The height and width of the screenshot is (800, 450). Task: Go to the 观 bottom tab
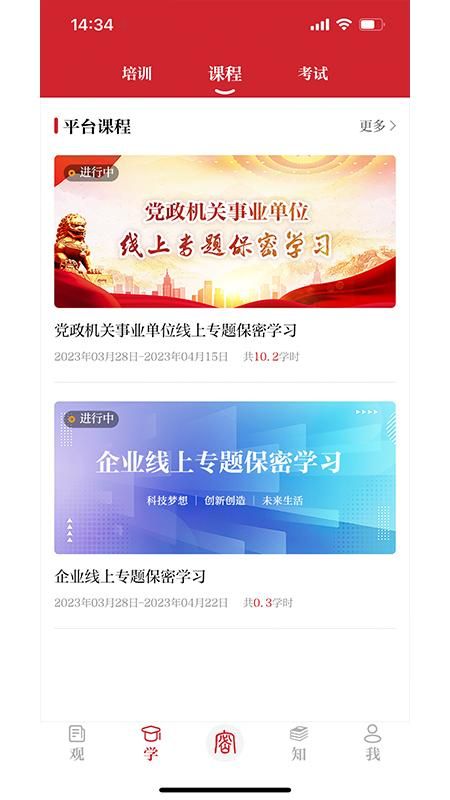(77, 743)
